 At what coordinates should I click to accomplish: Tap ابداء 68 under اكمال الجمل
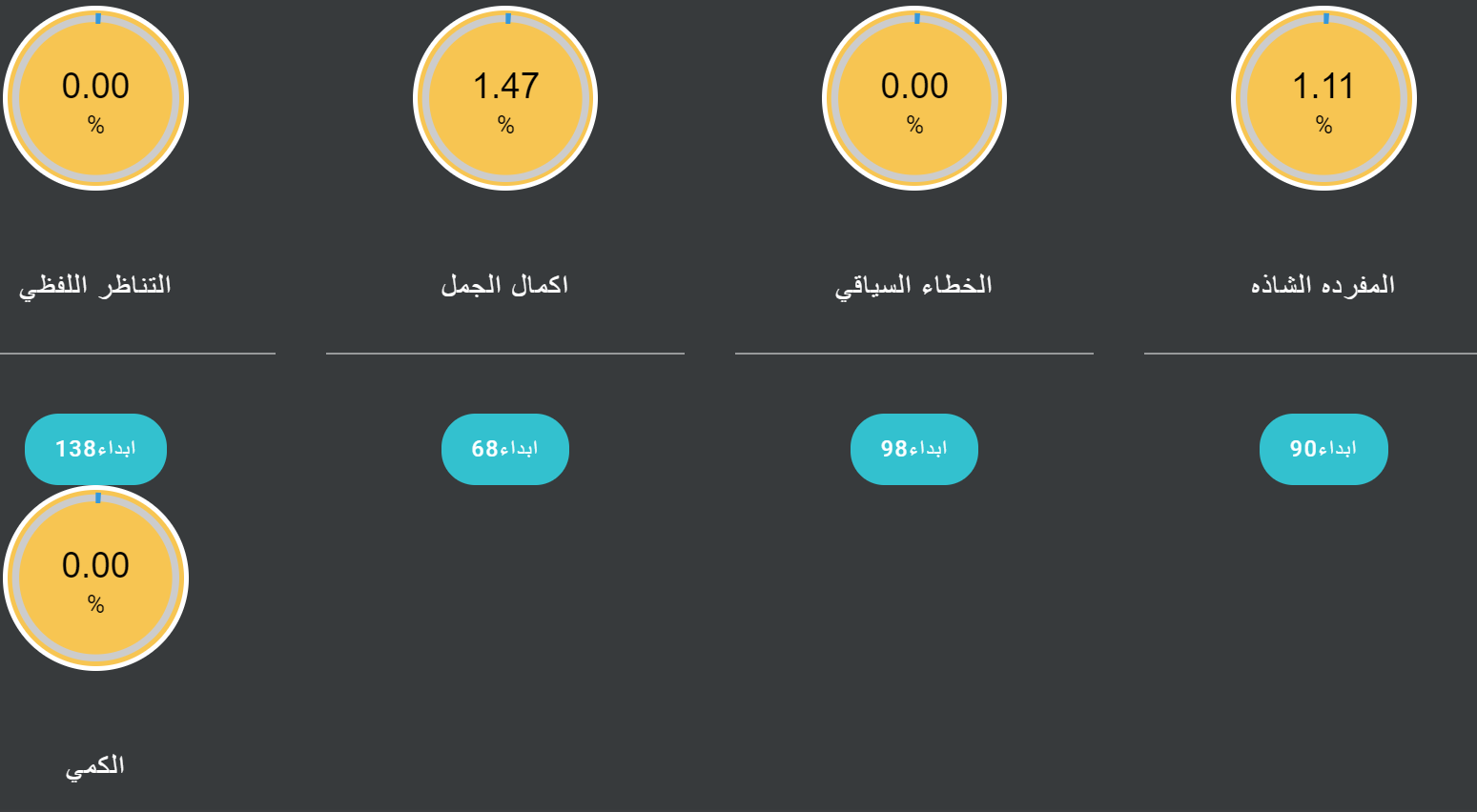click(x=504, y=449)
